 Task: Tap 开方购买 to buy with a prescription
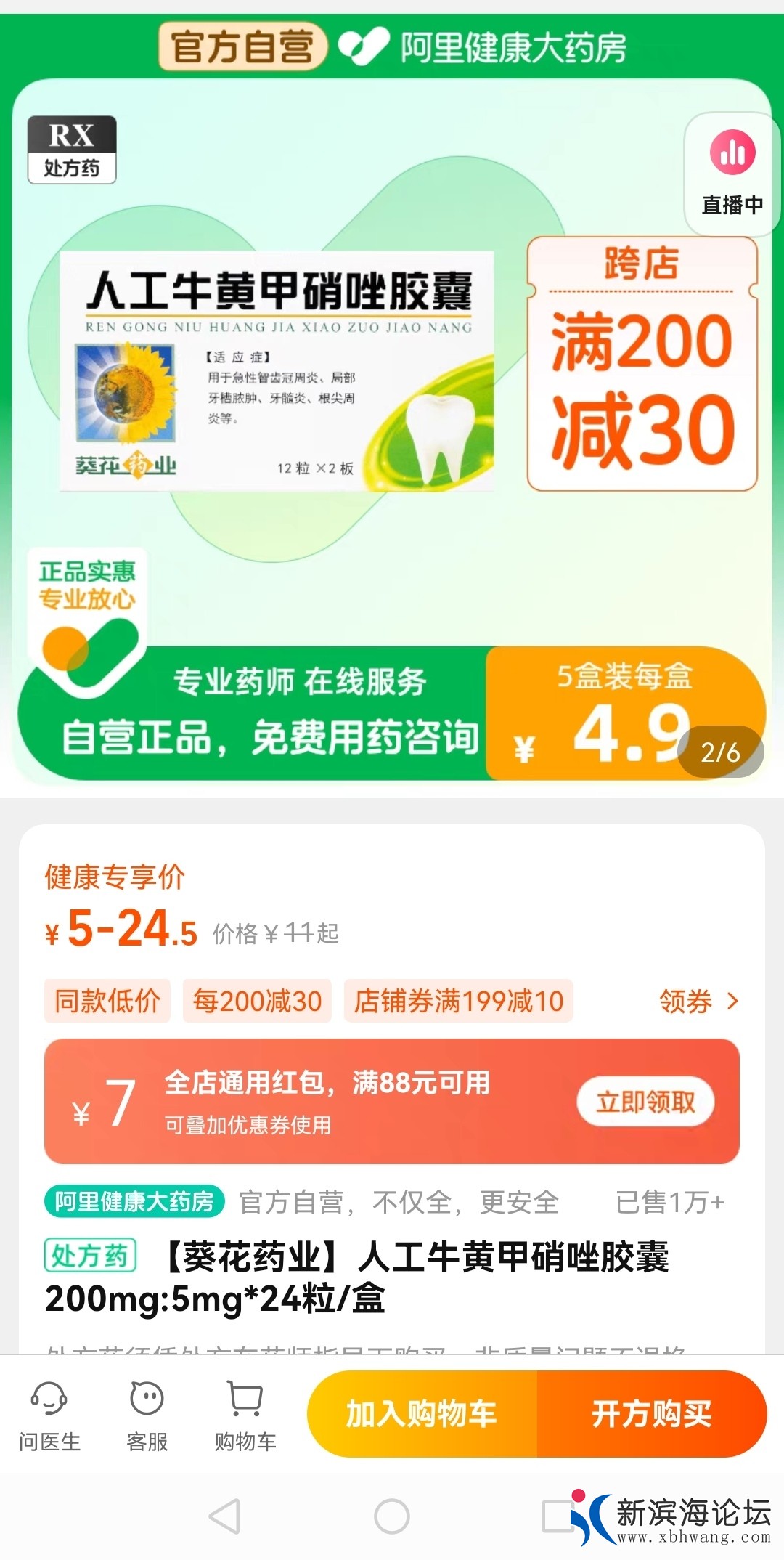click(651, 1413)
